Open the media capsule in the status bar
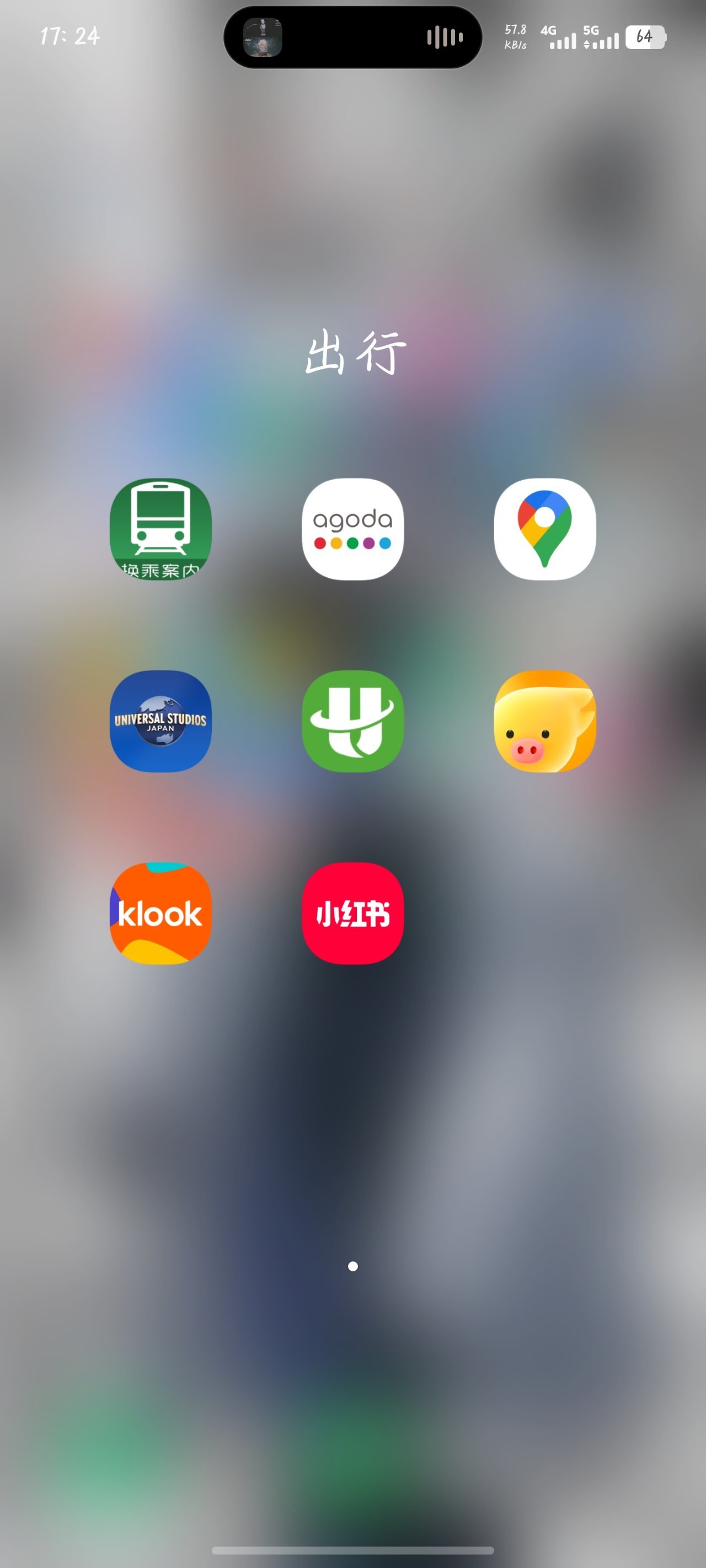The image size is (706, 1568). [352, 37]
